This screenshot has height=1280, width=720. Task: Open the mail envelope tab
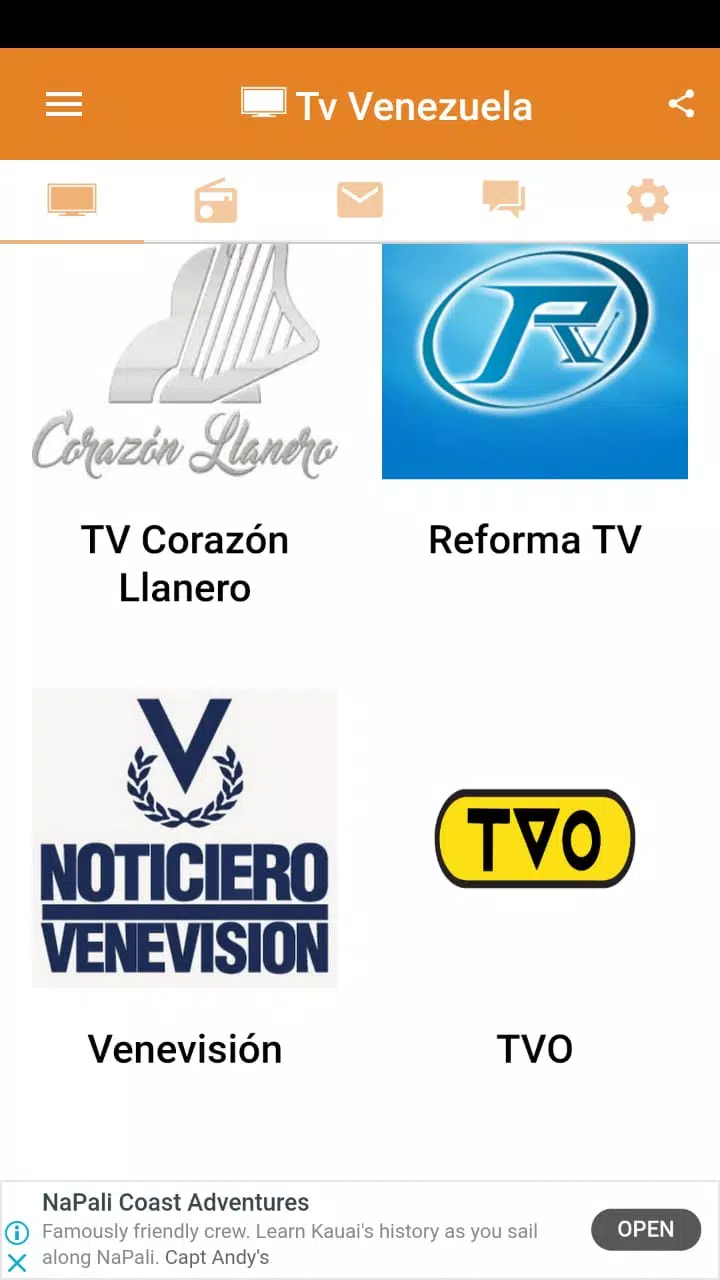(360, 200)
